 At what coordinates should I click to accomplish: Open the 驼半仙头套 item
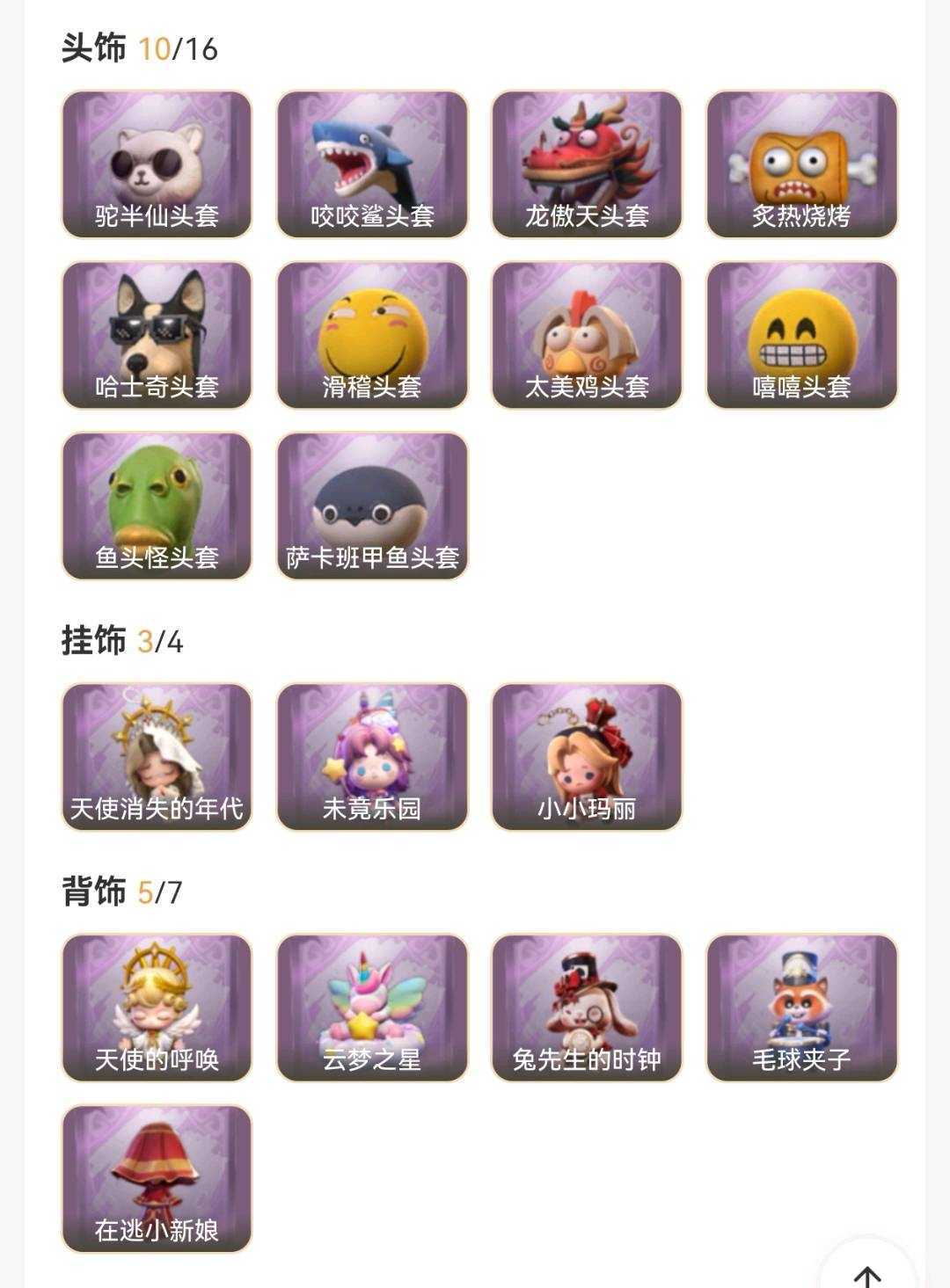pyautogui.click(x=157, y=164)
